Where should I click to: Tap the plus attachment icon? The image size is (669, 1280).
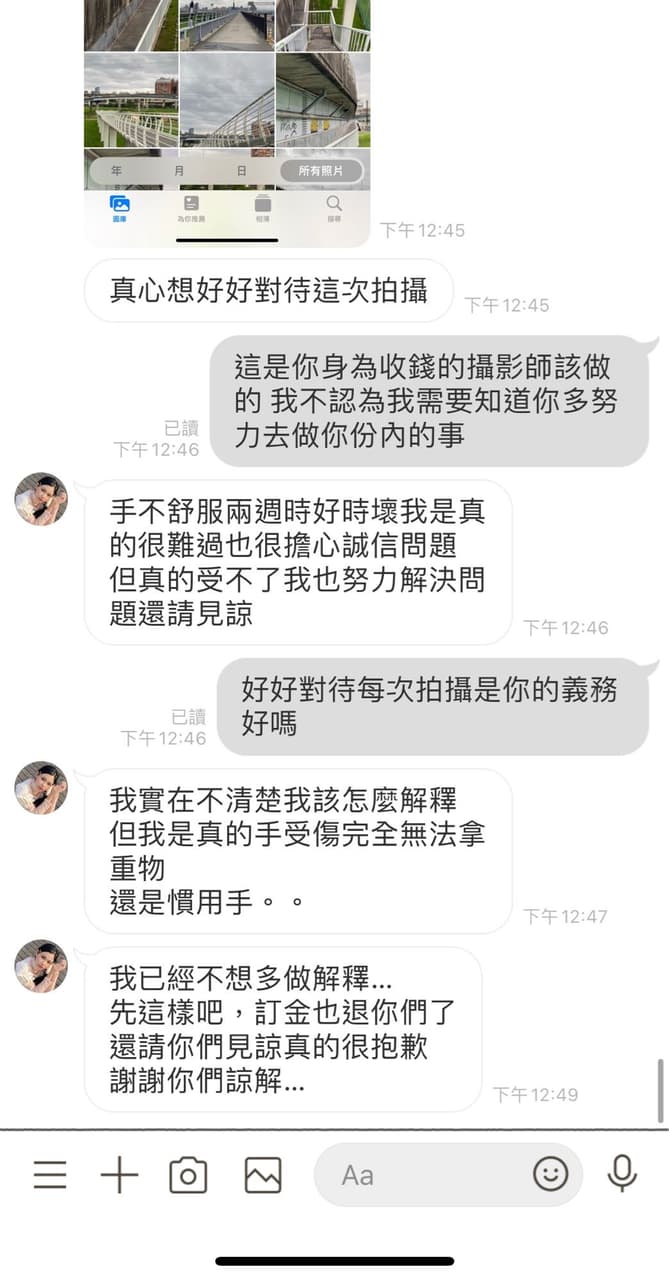(119, 1175)
